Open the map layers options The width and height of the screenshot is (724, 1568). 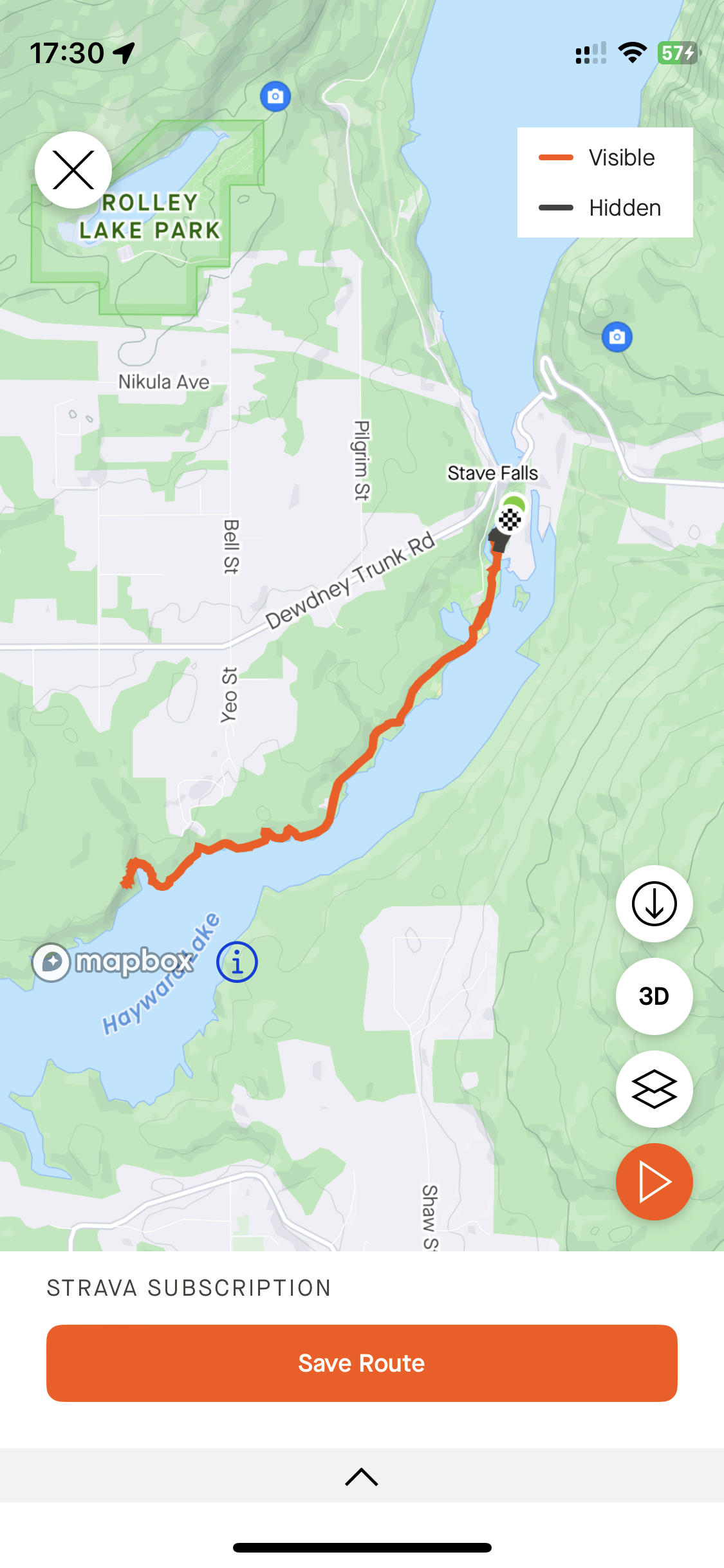coord(654,1089)
